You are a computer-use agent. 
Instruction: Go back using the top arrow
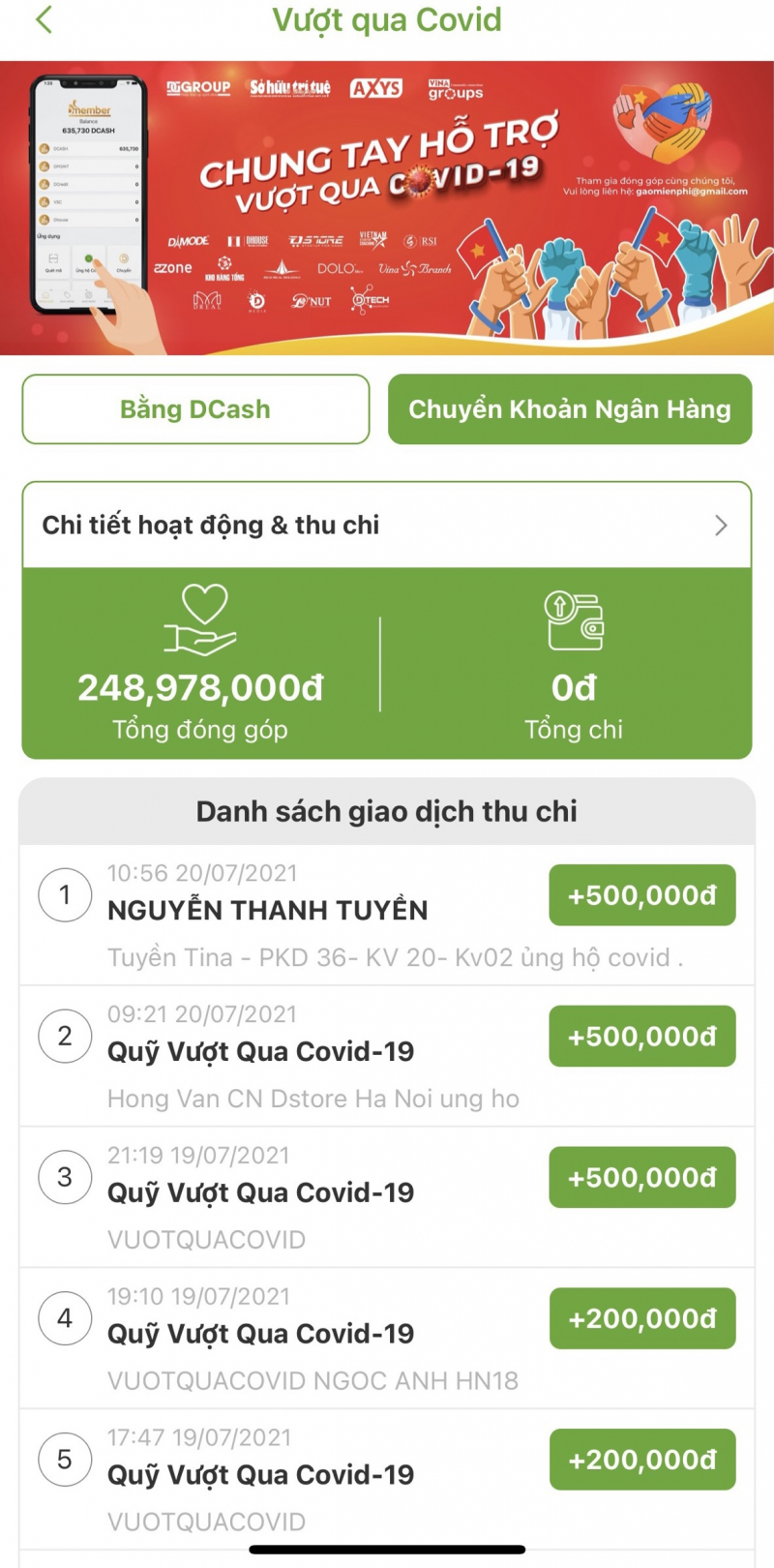tap(44, 19)
